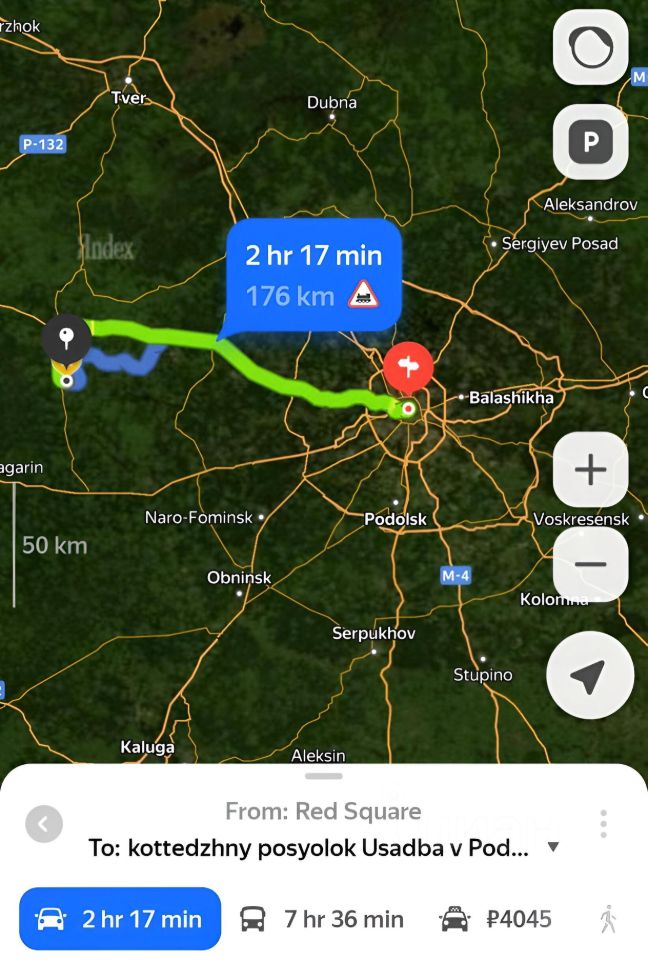Select the car route, 2 hr 17 min

[x=120, y=919]
